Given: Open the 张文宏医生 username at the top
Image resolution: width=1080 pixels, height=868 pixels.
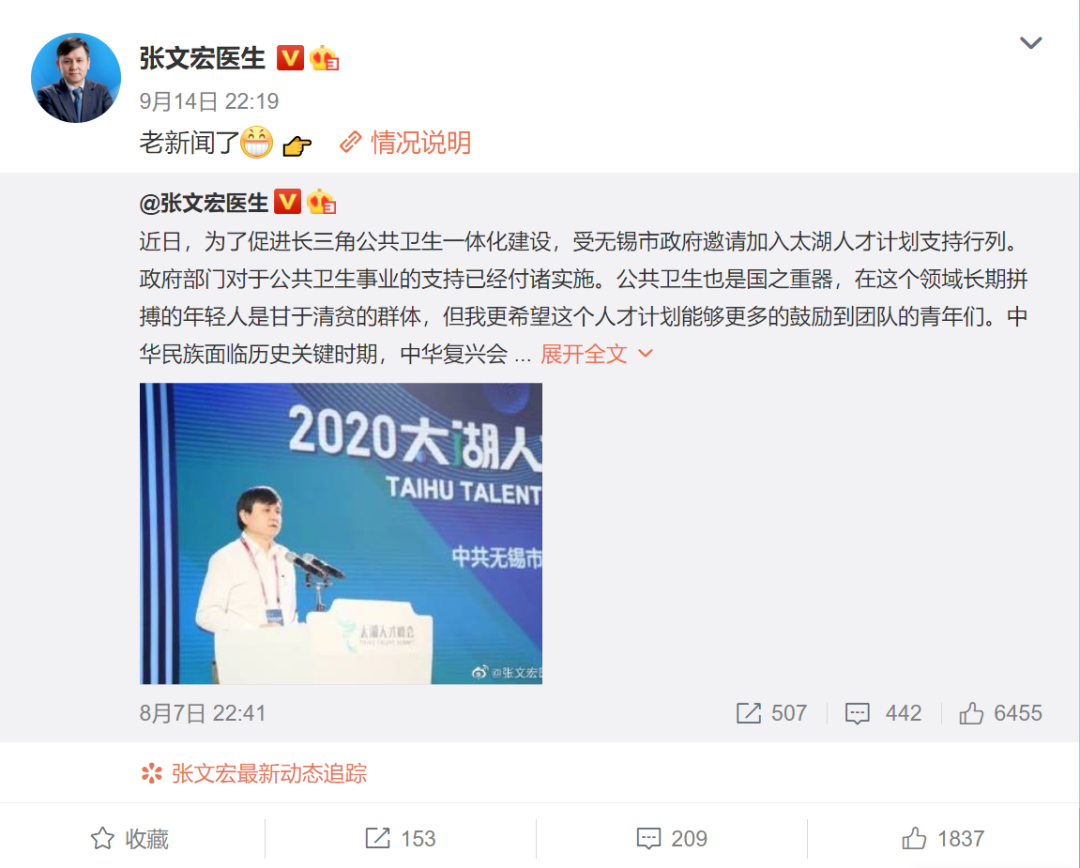Looking at the screenshot, I should (202, 58).
